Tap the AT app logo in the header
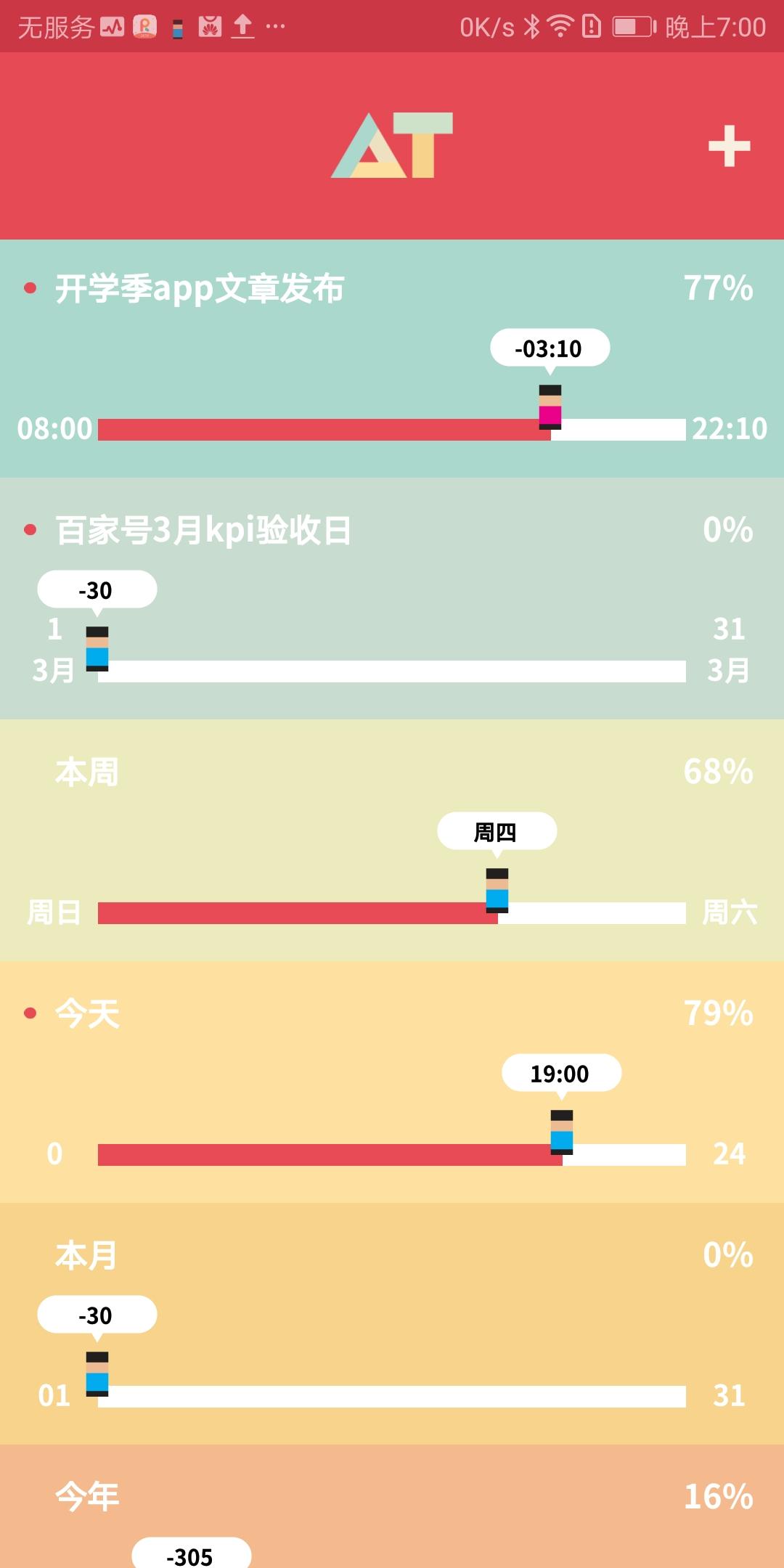 point(392,145)
